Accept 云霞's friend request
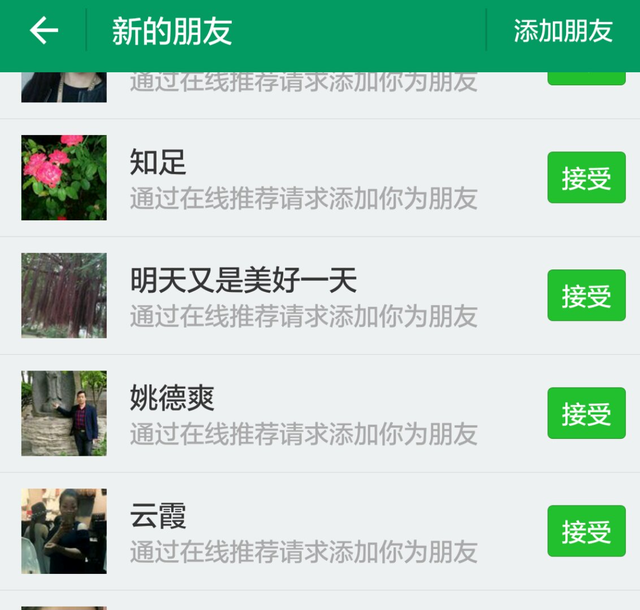 [x=586, y=532]
